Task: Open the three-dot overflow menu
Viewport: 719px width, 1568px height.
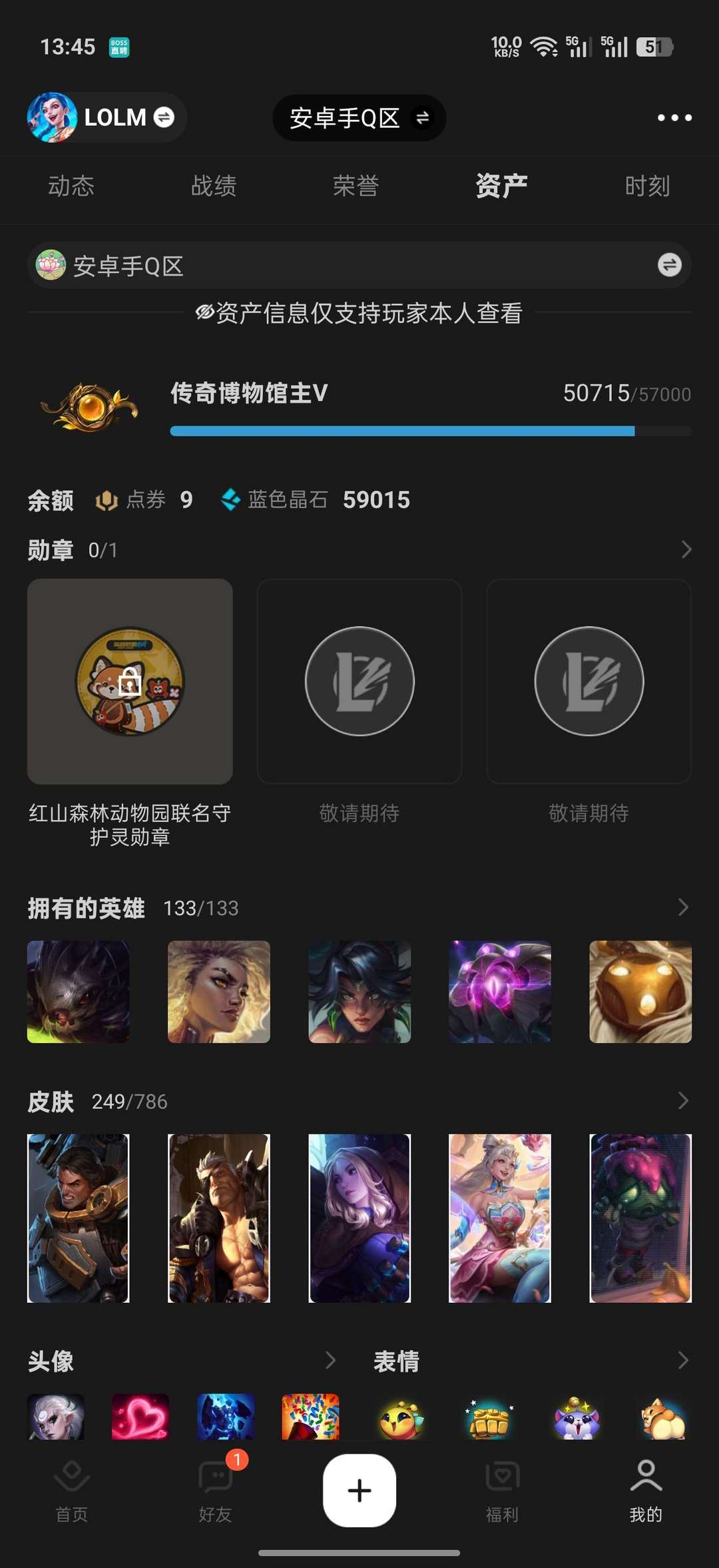Action: coord(674,118)
